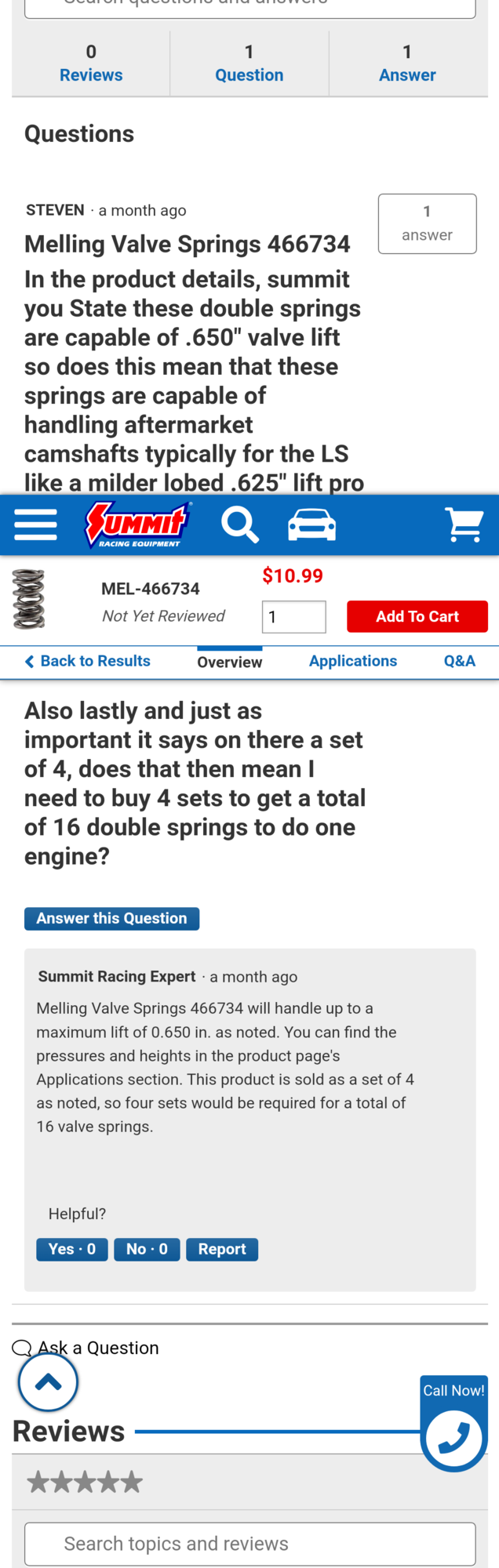Viewport: 499px width, 1568px height.
Task: Report the Summit Racing Expert answer
Action: 221,1249
